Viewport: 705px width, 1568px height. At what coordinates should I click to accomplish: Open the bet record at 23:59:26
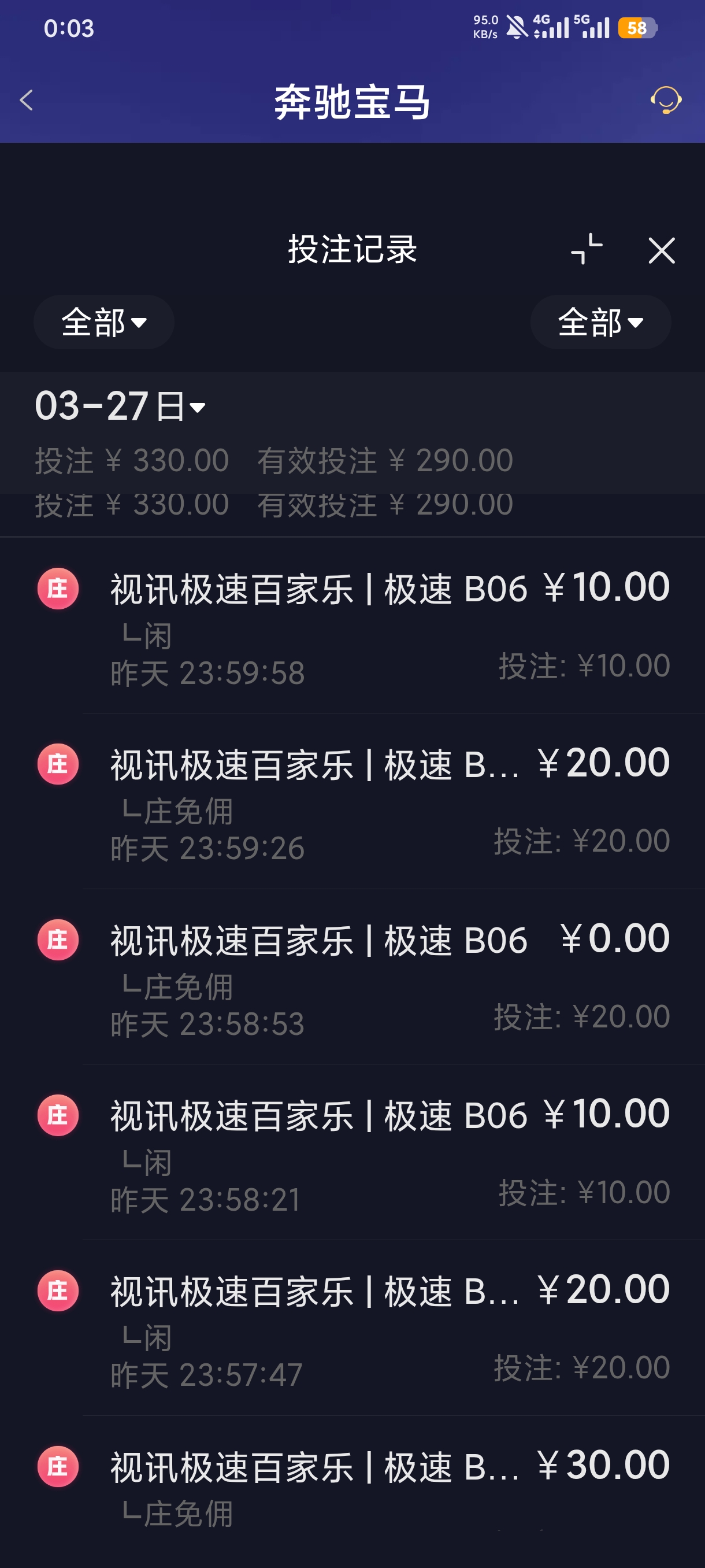389,803
